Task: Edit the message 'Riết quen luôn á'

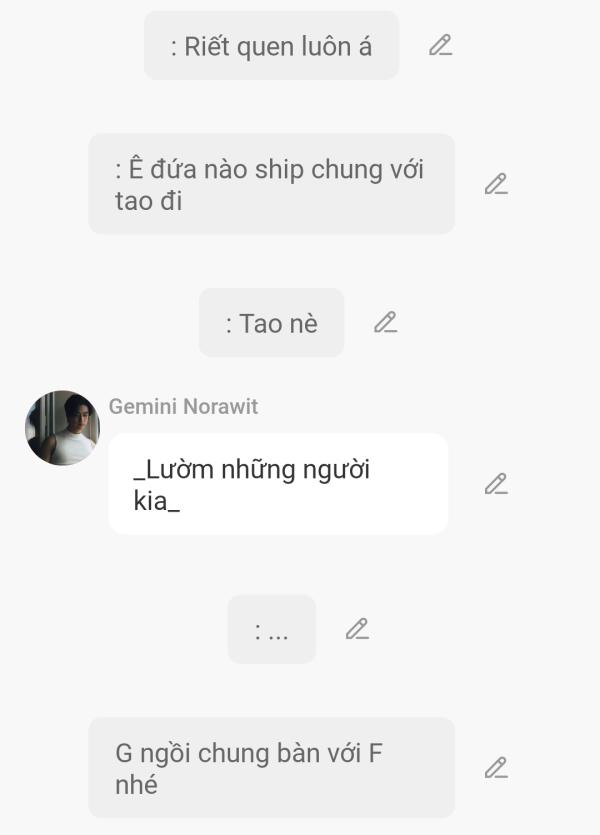Action: point(440,45)
